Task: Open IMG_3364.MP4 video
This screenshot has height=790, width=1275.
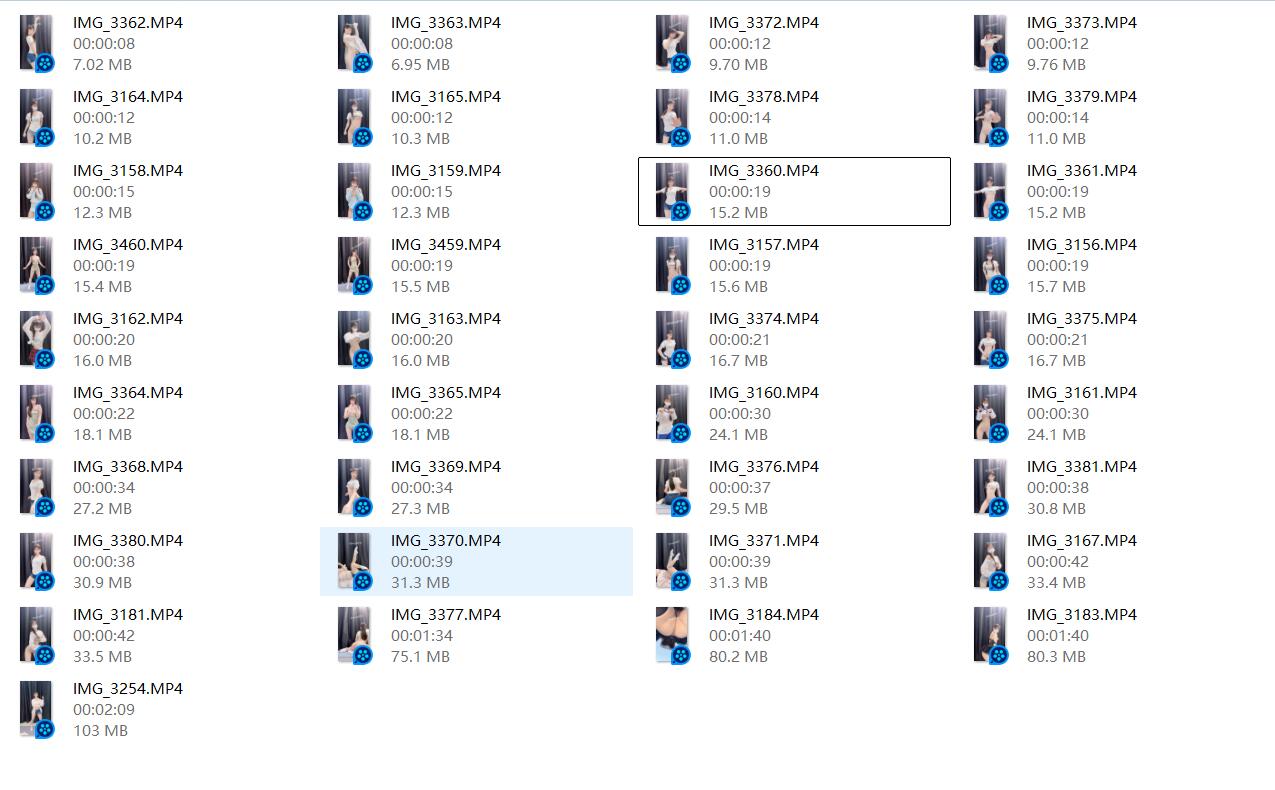Action: [127, 393]
